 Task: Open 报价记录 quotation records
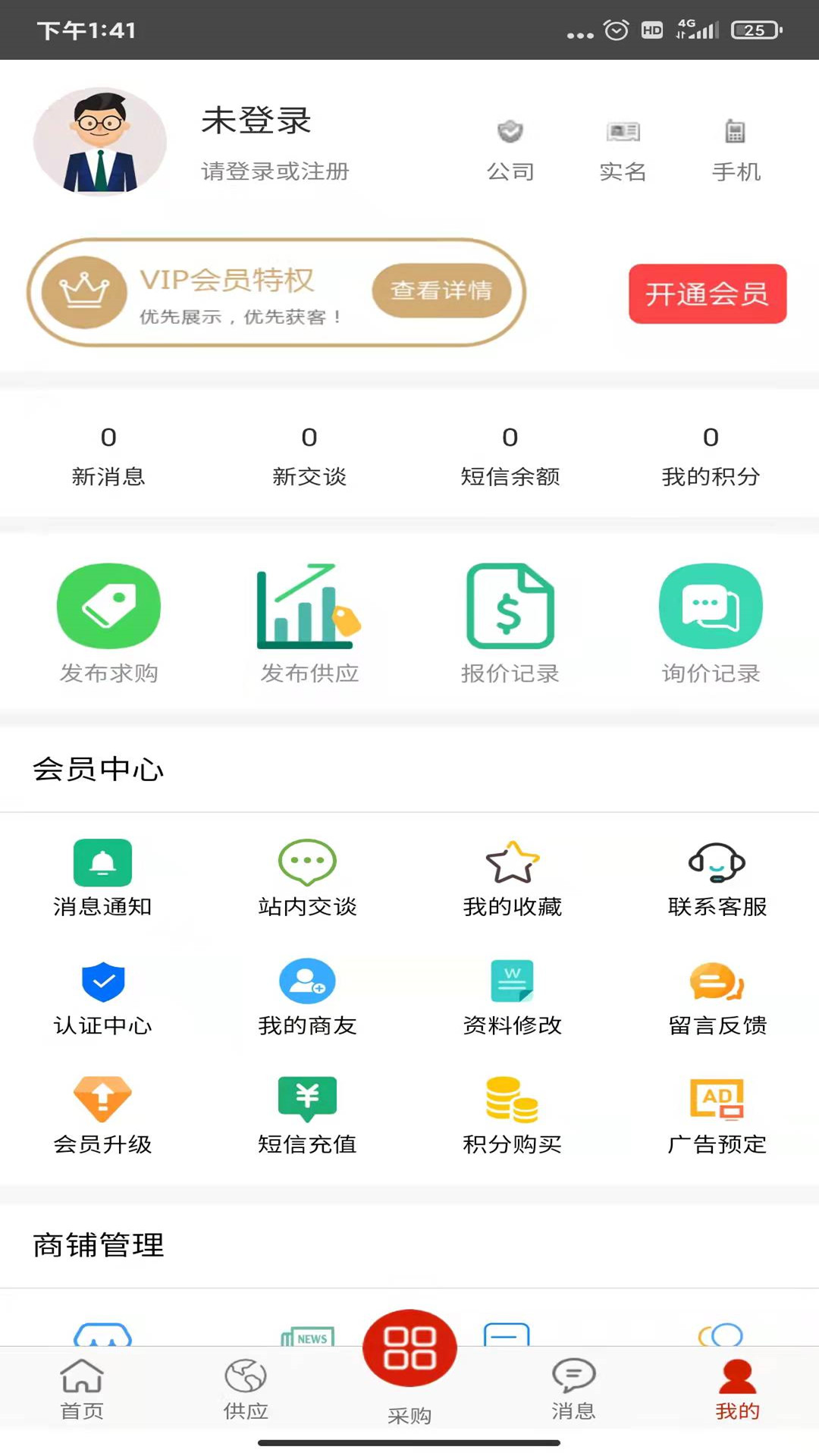(510, 622)
